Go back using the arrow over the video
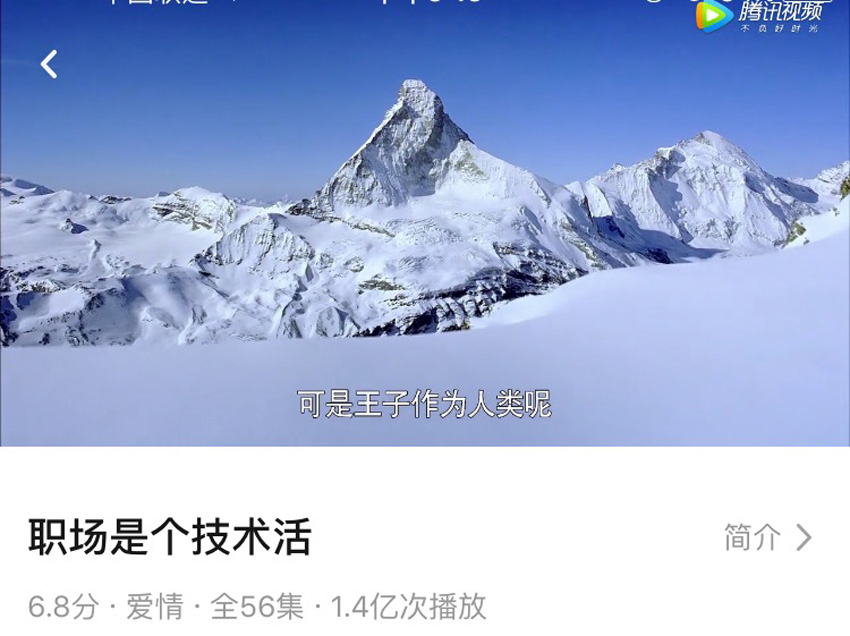The height and width of the screenshot is (636, 850). pyautogui.click(x=48, y=65)
